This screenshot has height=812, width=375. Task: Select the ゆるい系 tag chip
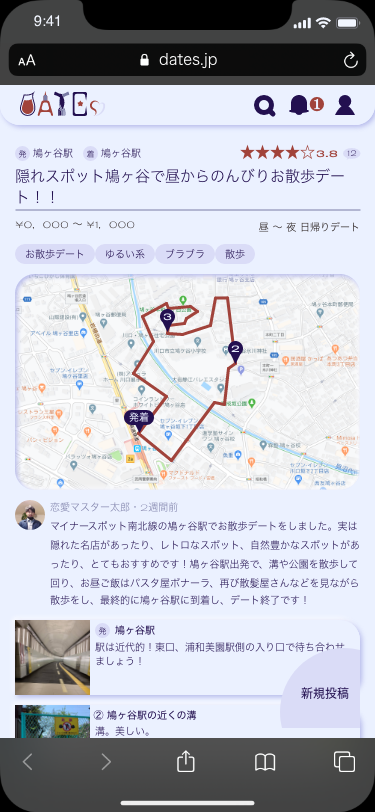(124, 254)
